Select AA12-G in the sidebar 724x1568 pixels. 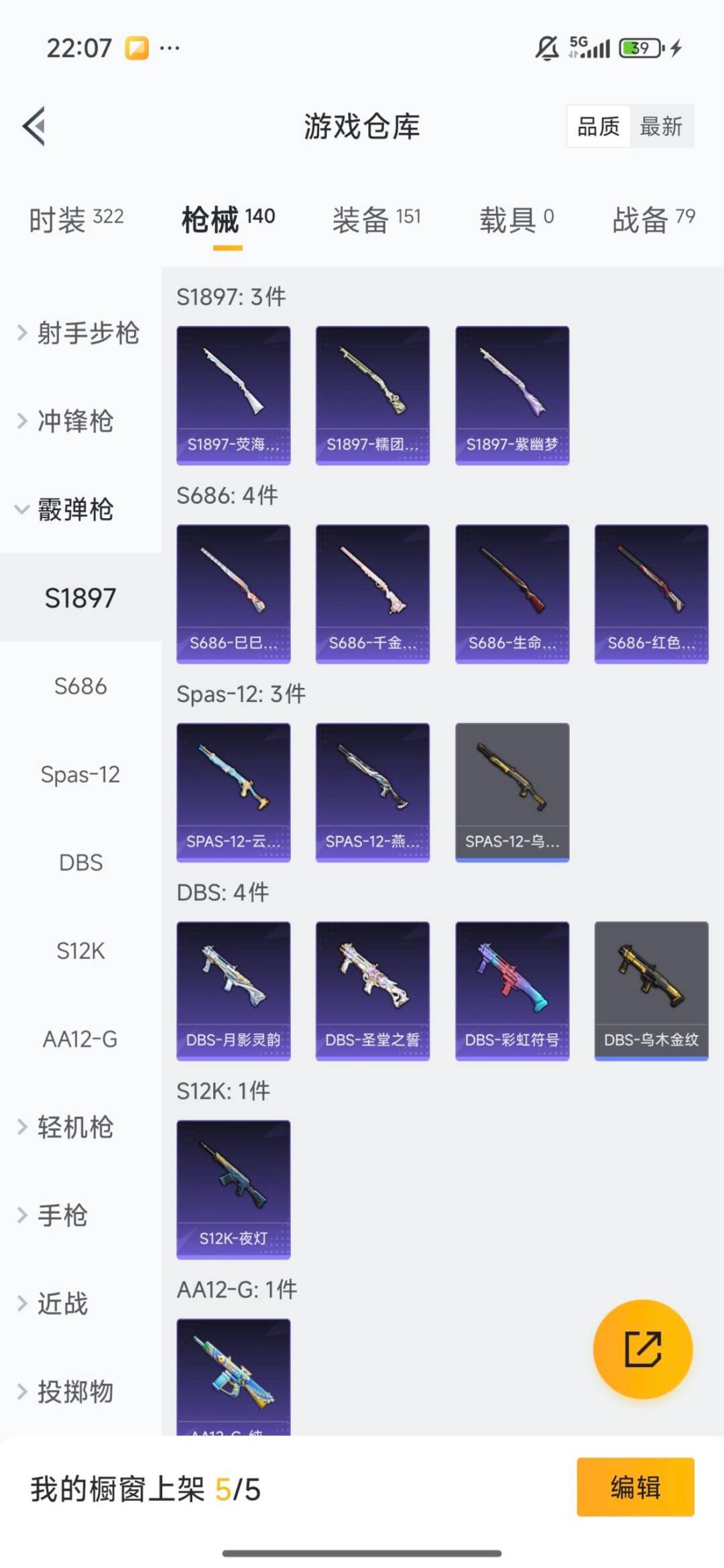pos(80,1038)
